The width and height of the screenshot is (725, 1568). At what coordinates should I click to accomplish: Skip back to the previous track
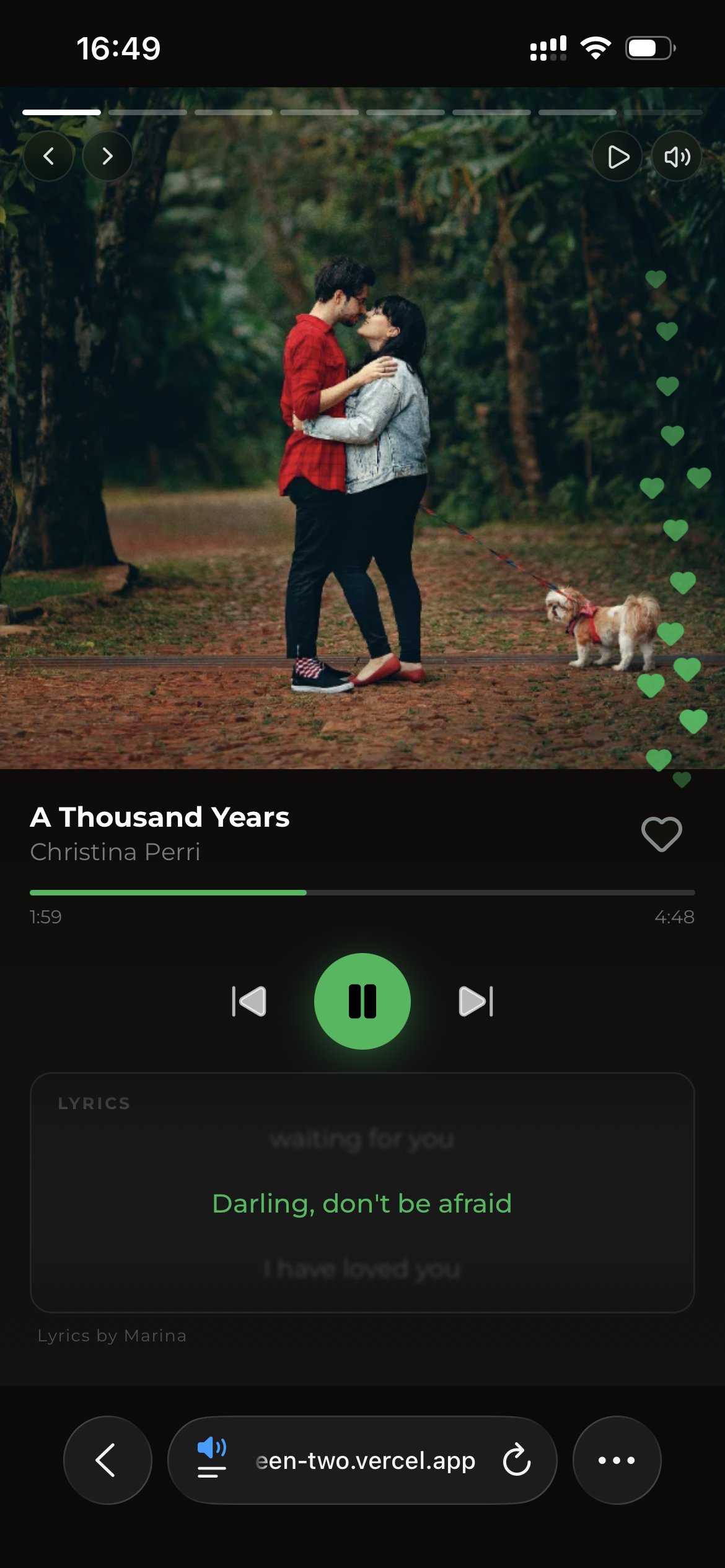click(x=249, y=1001)
